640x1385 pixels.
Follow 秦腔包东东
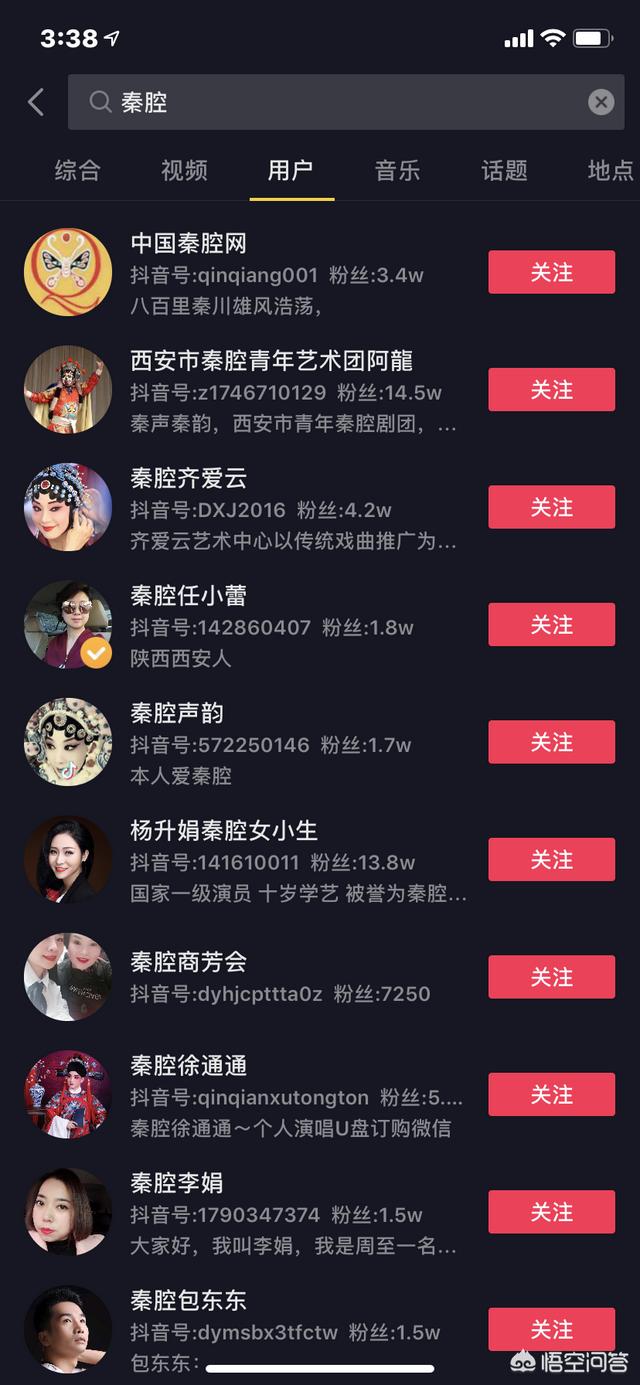click(x=551, y=1329)
